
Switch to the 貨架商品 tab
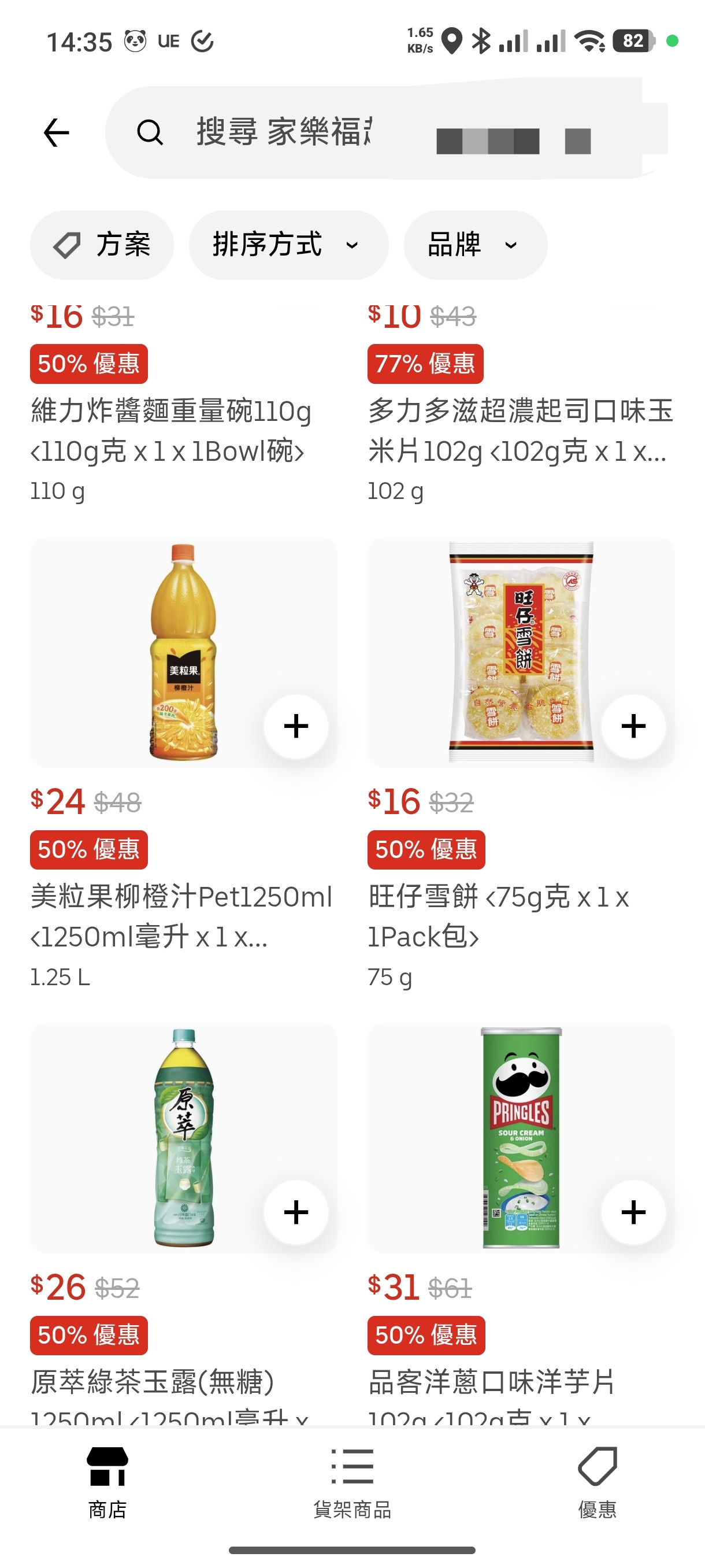(x=352, y=1483)
